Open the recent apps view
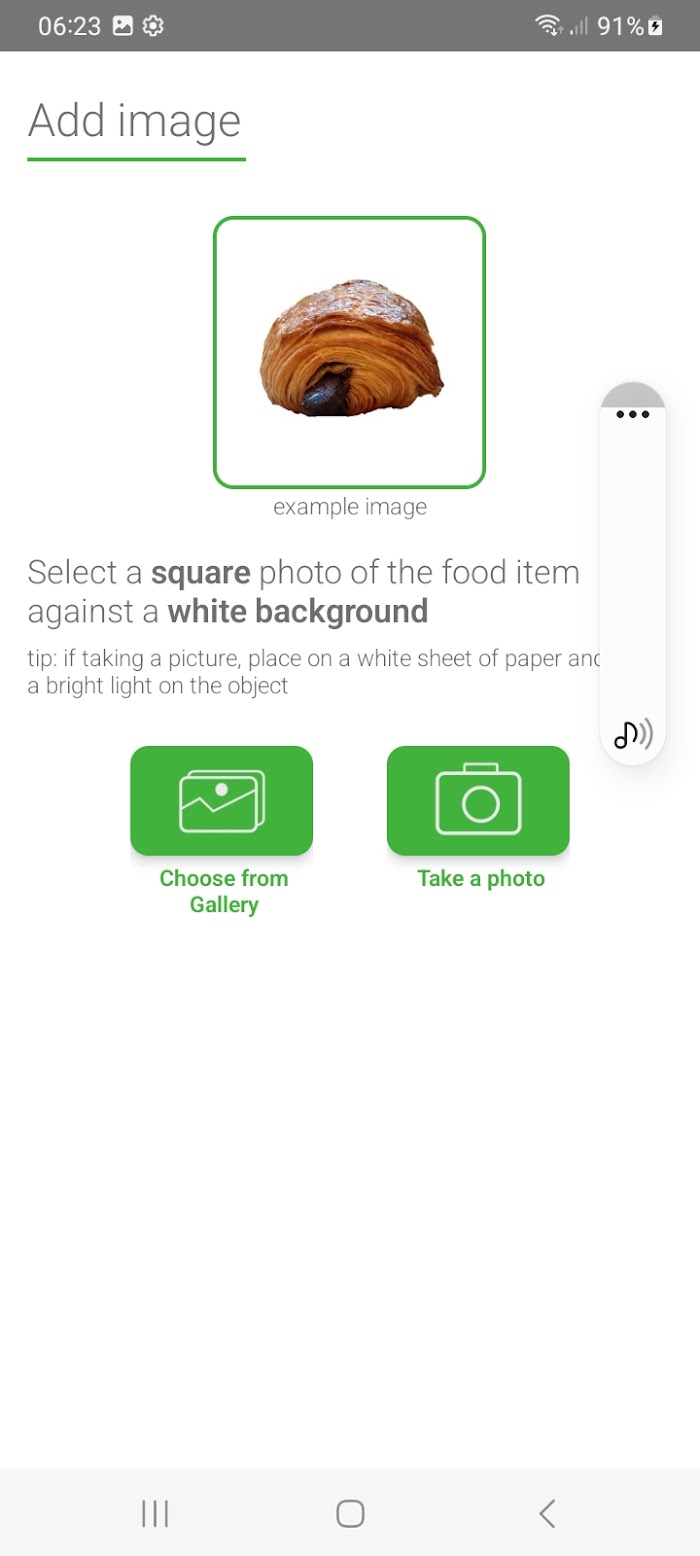700x1556 pixels. pos(155,1513)
